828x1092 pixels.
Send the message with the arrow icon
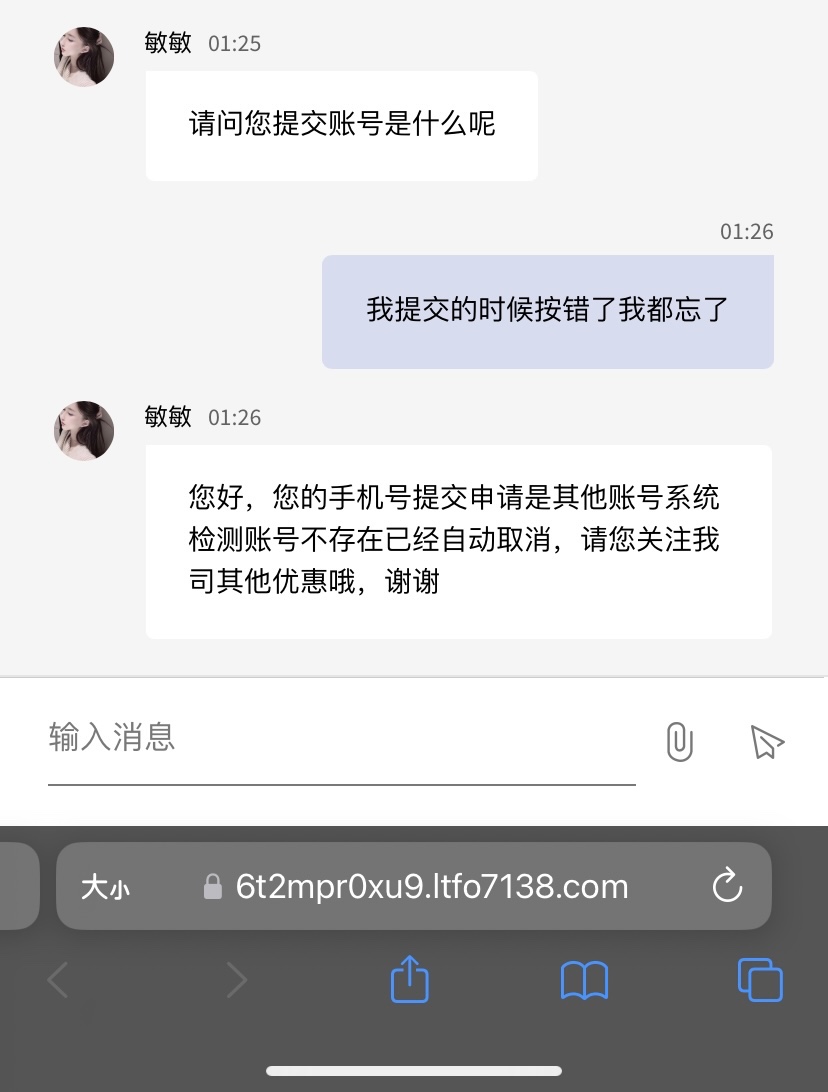pyautogui.click(x=767, y=742)
